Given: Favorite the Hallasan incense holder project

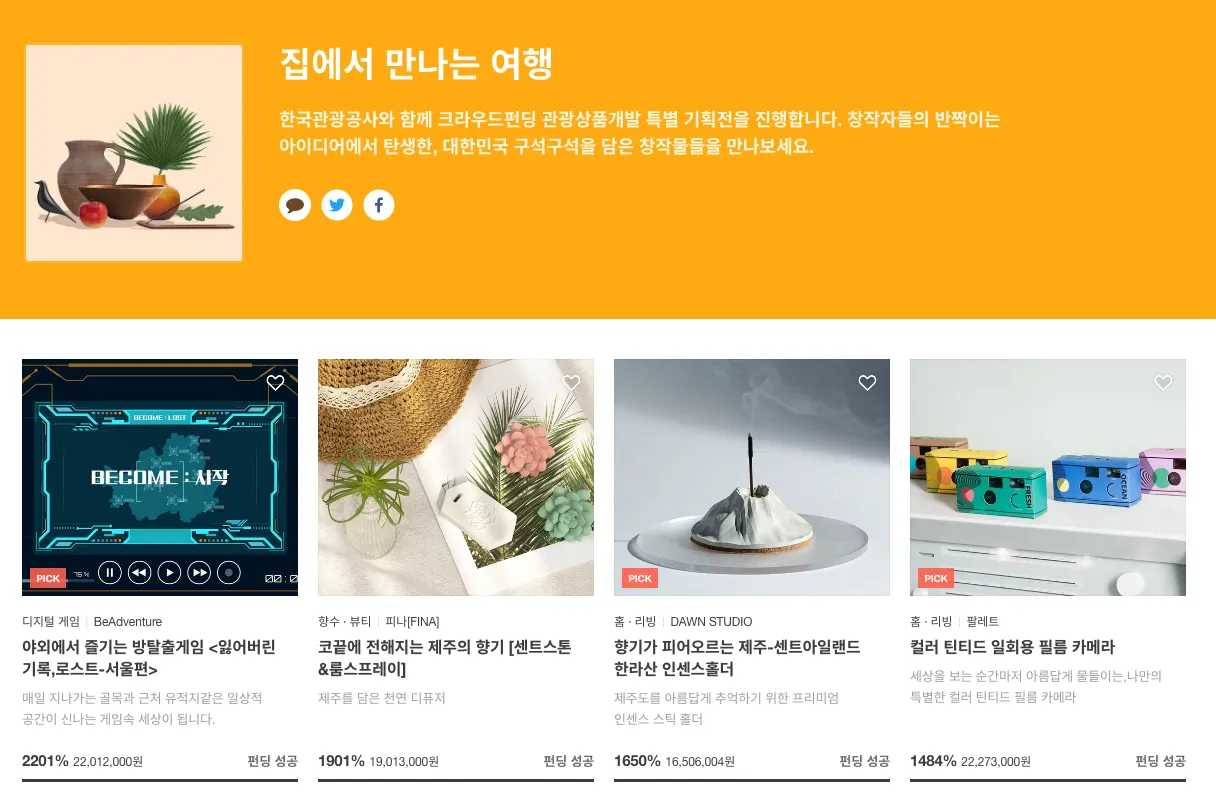Looking at the screenshot, I should pos(867,383).
